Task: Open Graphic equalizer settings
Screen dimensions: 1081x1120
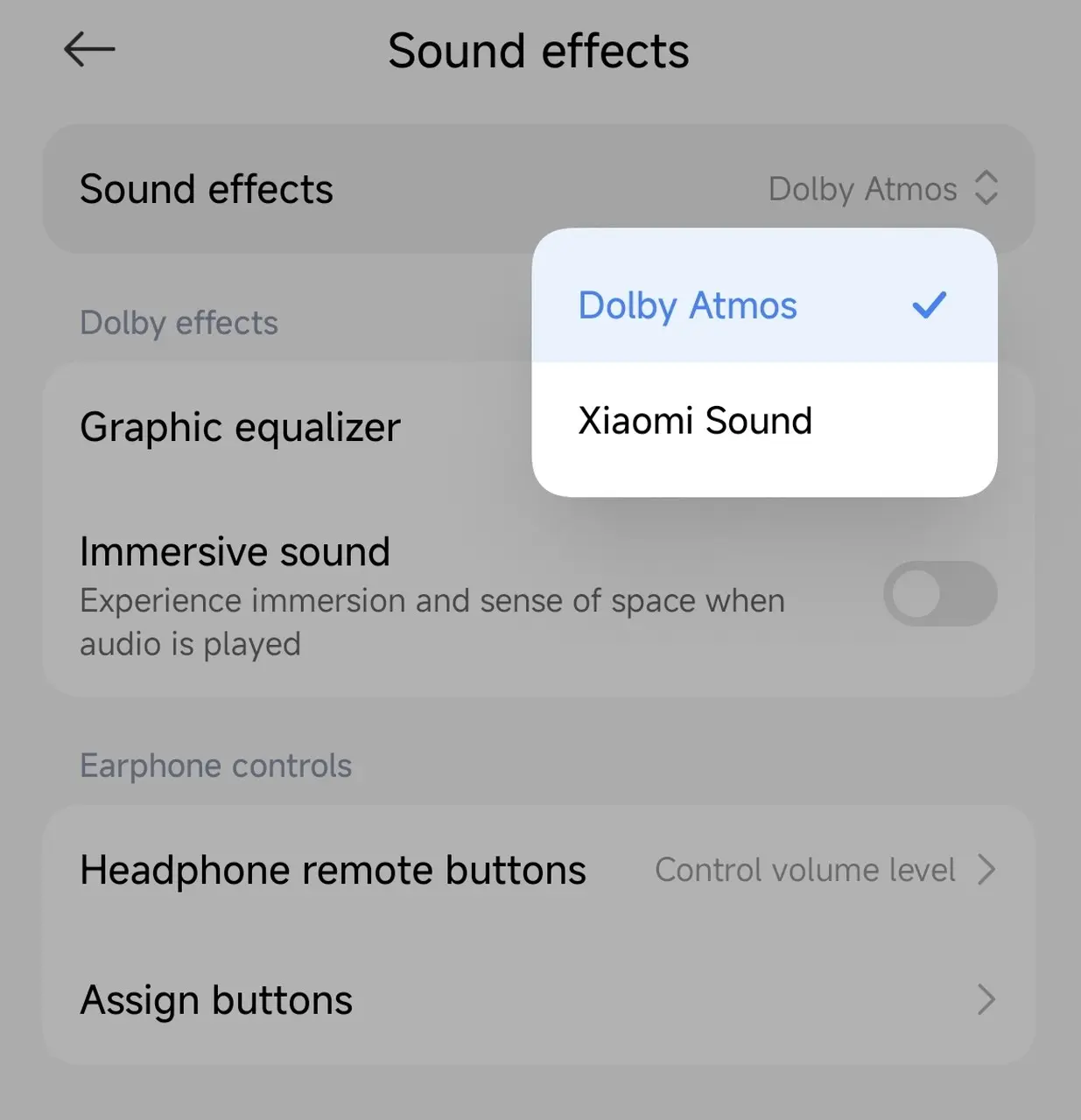Action: (241, 428)
